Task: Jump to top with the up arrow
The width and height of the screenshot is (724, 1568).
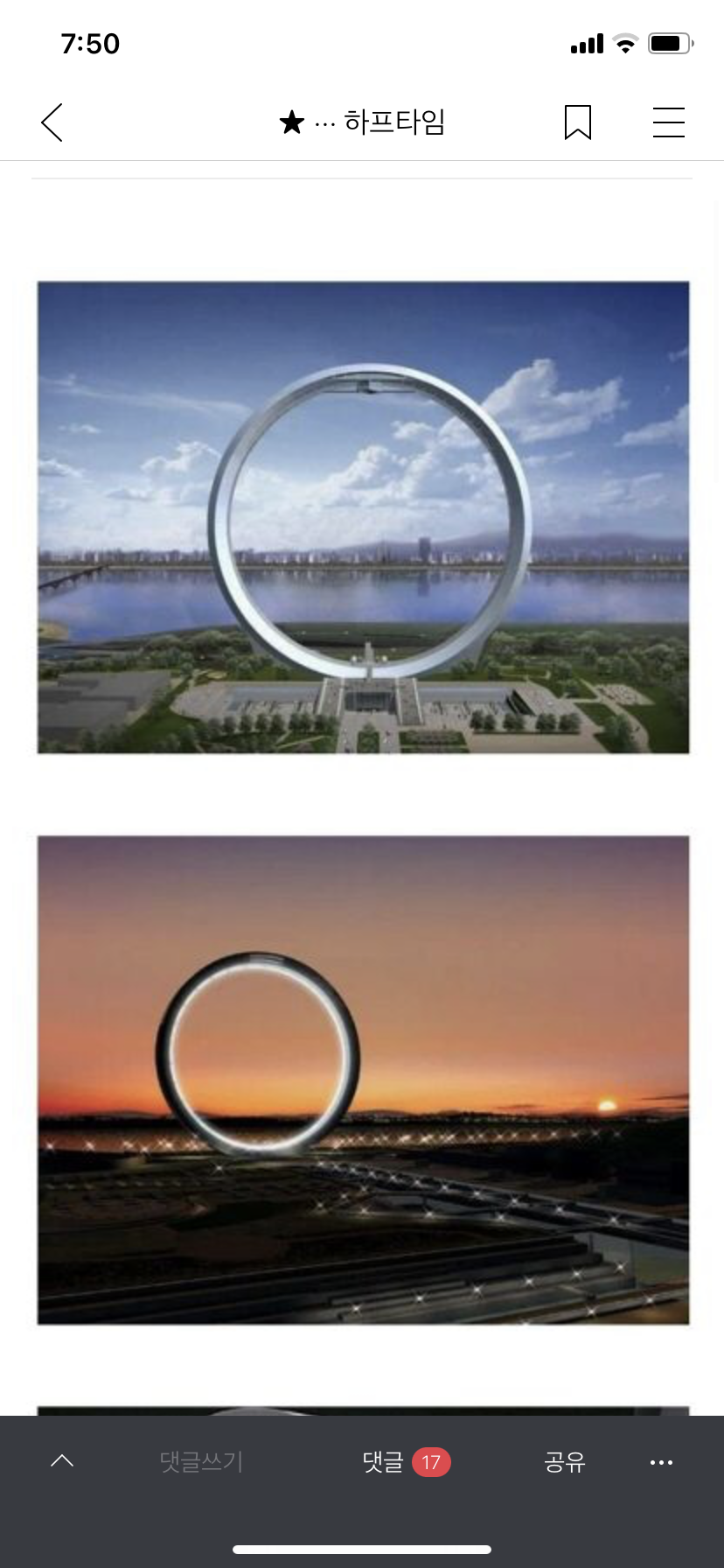Action: click(x=62, y=1460)
